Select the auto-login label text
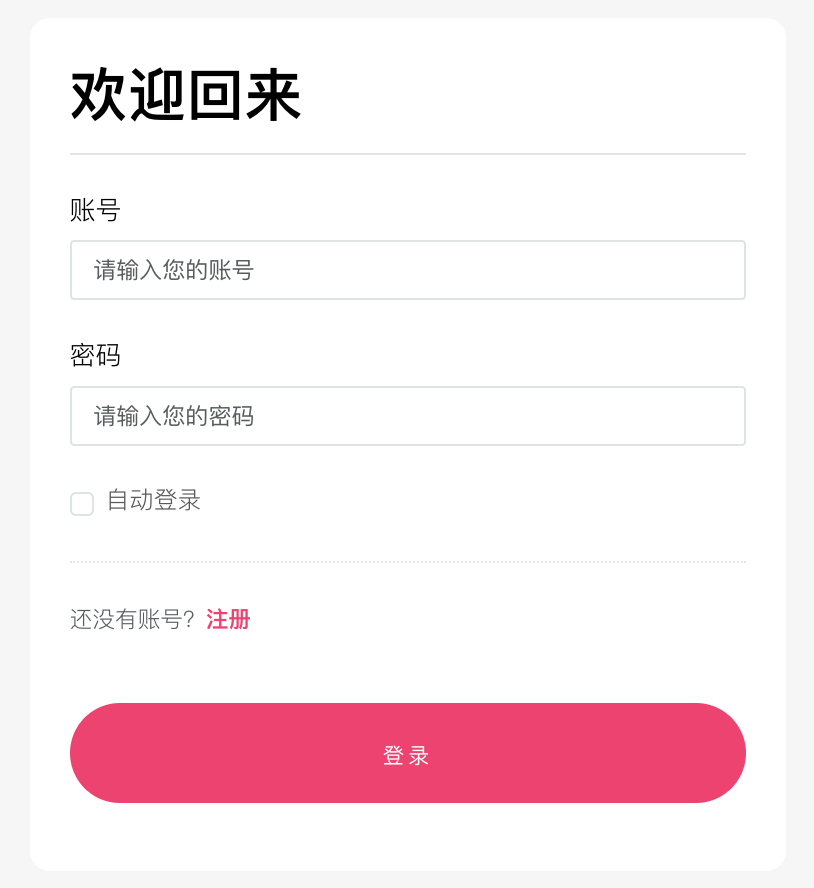Viewport: 814px width, 888px height. (152, 501)
